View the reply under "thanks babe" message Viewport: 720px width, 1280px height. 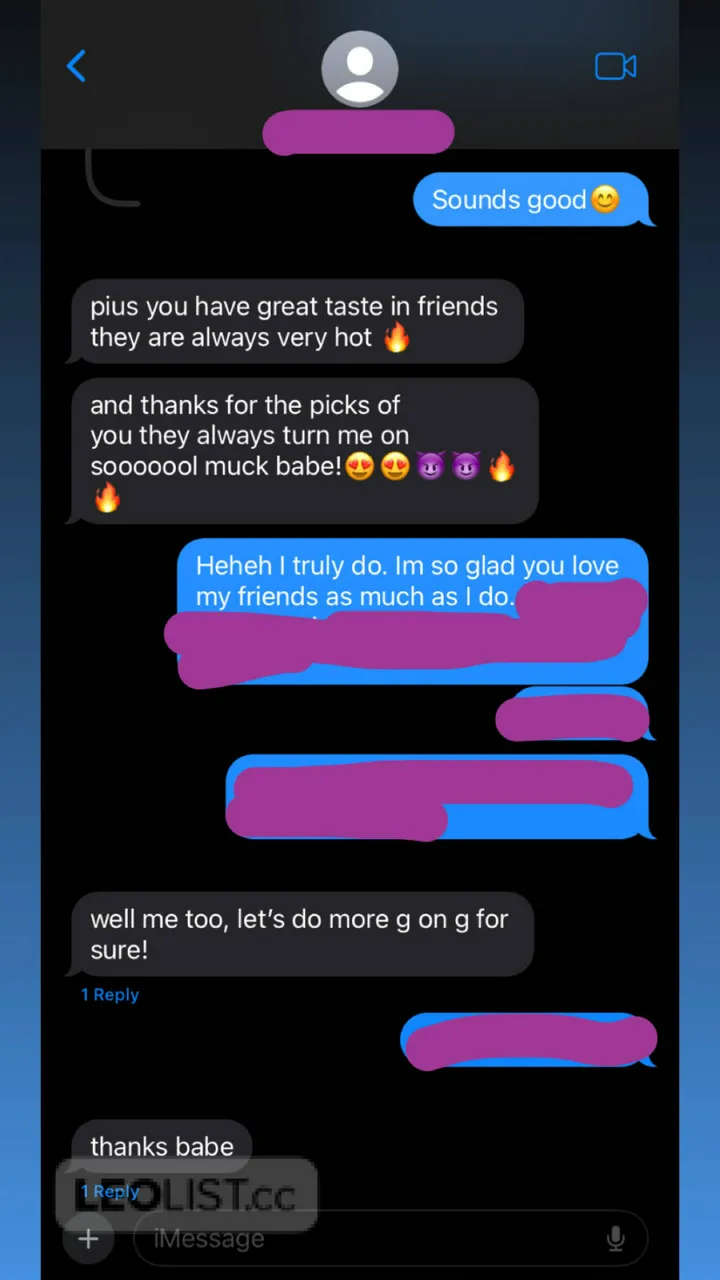click(110, 1191)
